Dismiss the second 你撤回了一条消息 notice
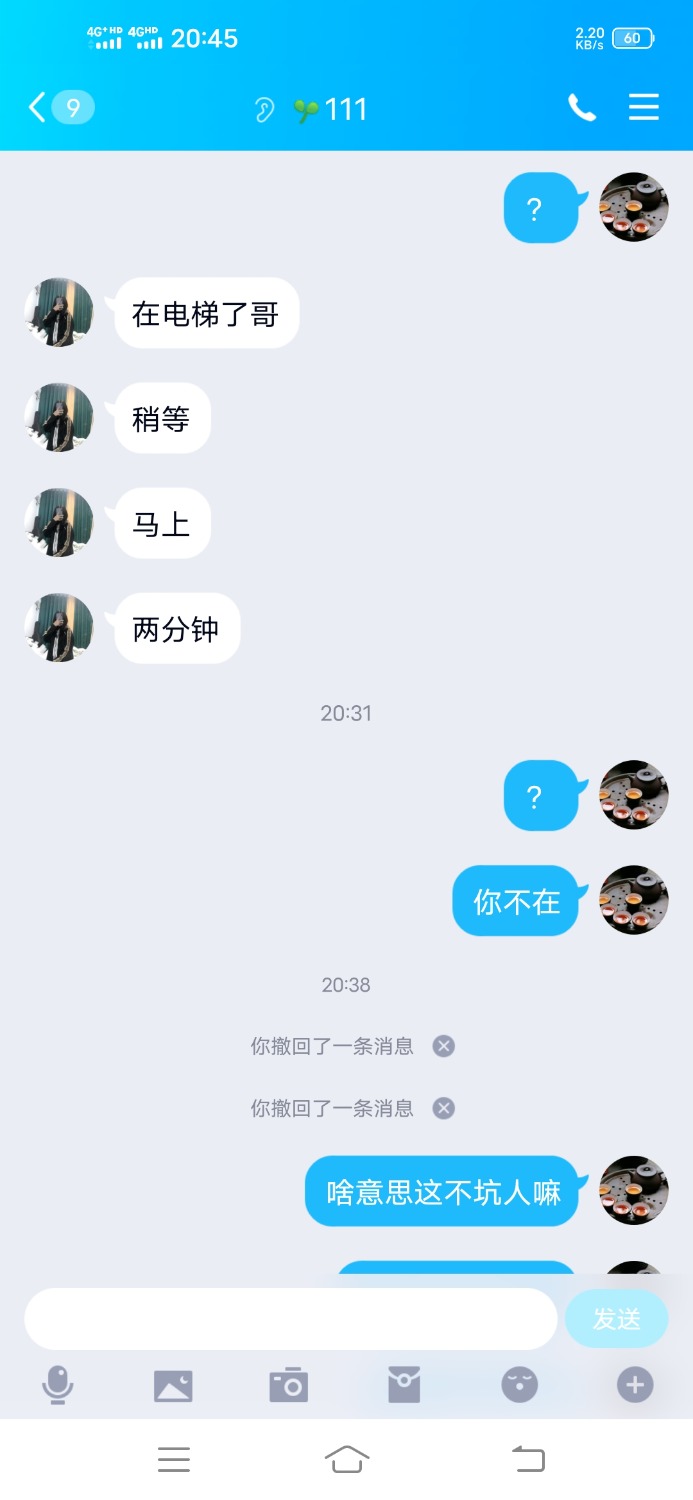693x1500 pixels. tap(444, 1108)
